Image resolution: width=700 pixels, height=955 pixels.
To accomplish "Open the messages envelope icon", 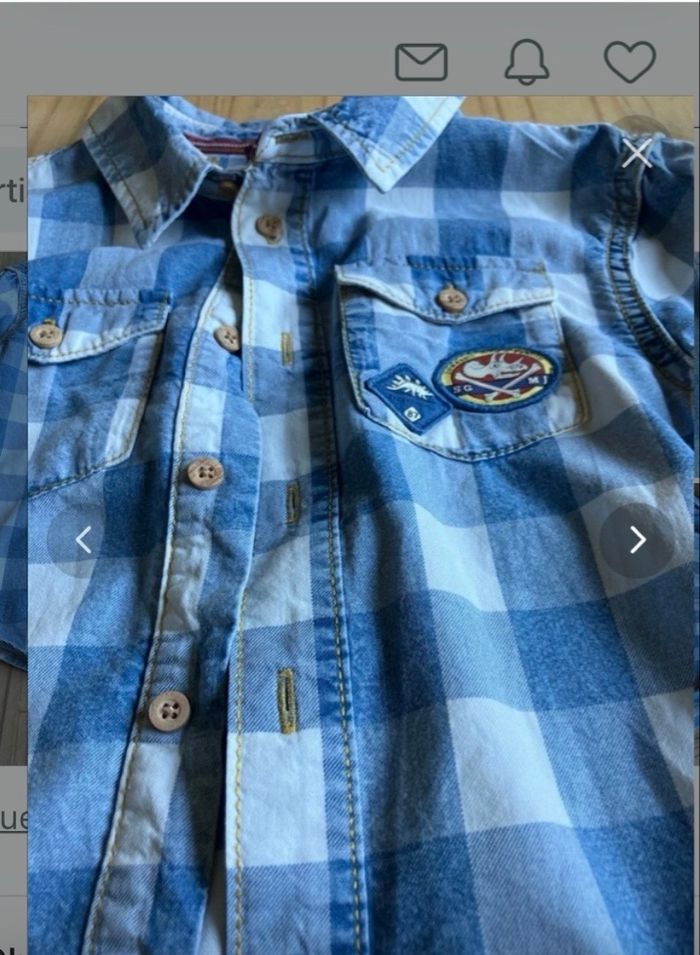I will tap(421, 62).
